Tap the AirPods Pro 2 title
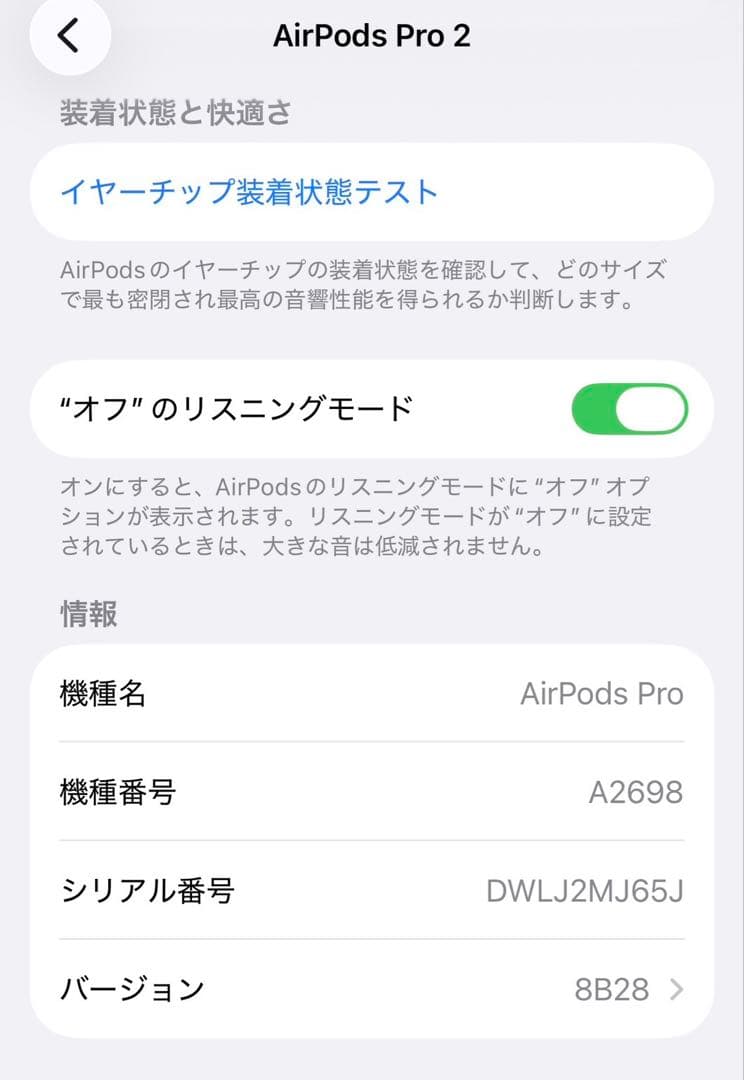 point(372,35)
